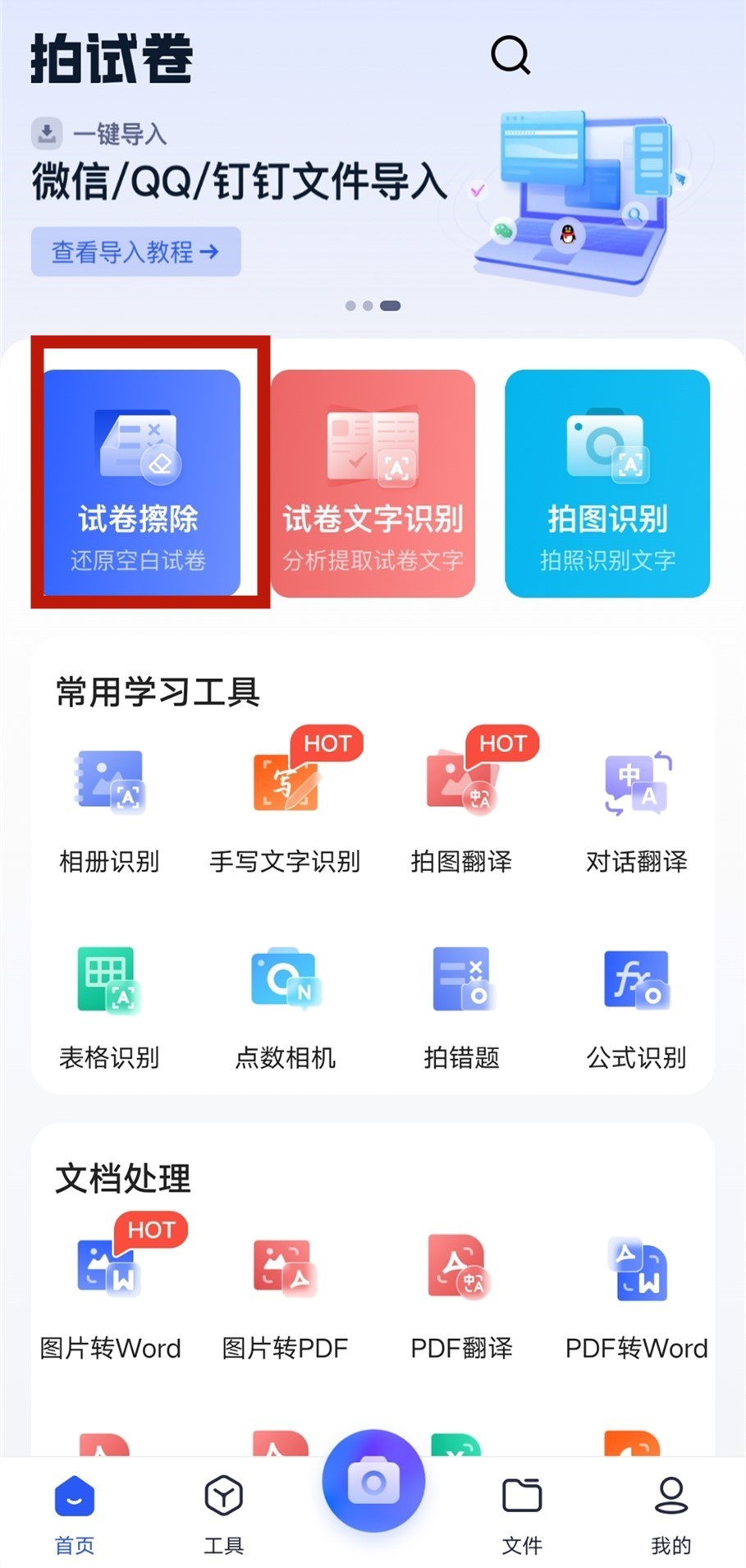Screen dimensions: 746x1568
Task: Switch to the 工具 tab
Action: click(223, 1515)
